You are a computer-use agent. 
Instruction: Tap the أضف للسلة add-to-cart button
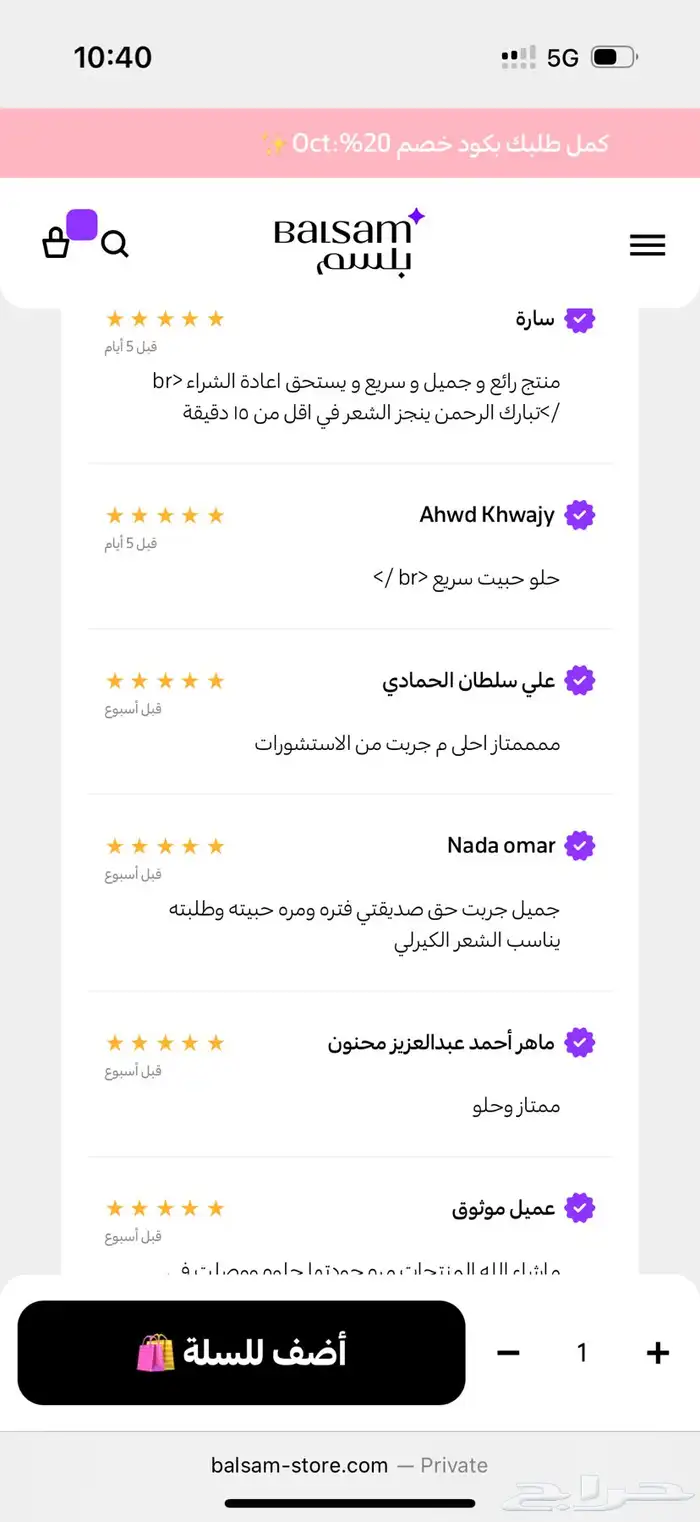point(241,1352)
